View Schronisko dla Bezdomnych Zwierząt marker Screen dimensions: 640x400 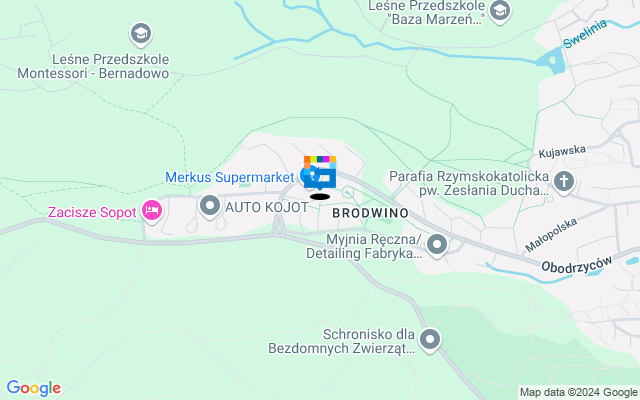[430, 340]
